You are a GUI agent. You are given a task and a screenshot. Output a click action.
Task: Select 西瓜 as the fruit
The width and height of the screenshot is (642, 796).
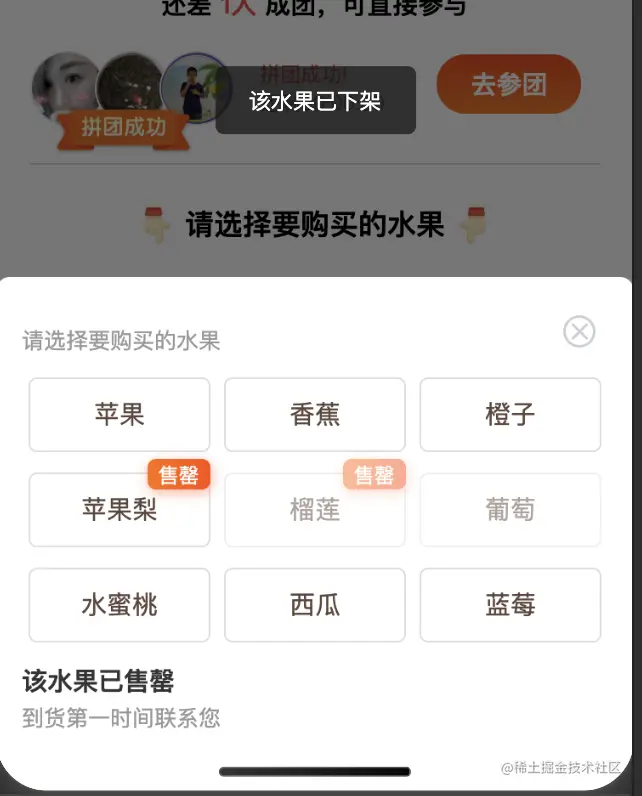click(315, 605)
